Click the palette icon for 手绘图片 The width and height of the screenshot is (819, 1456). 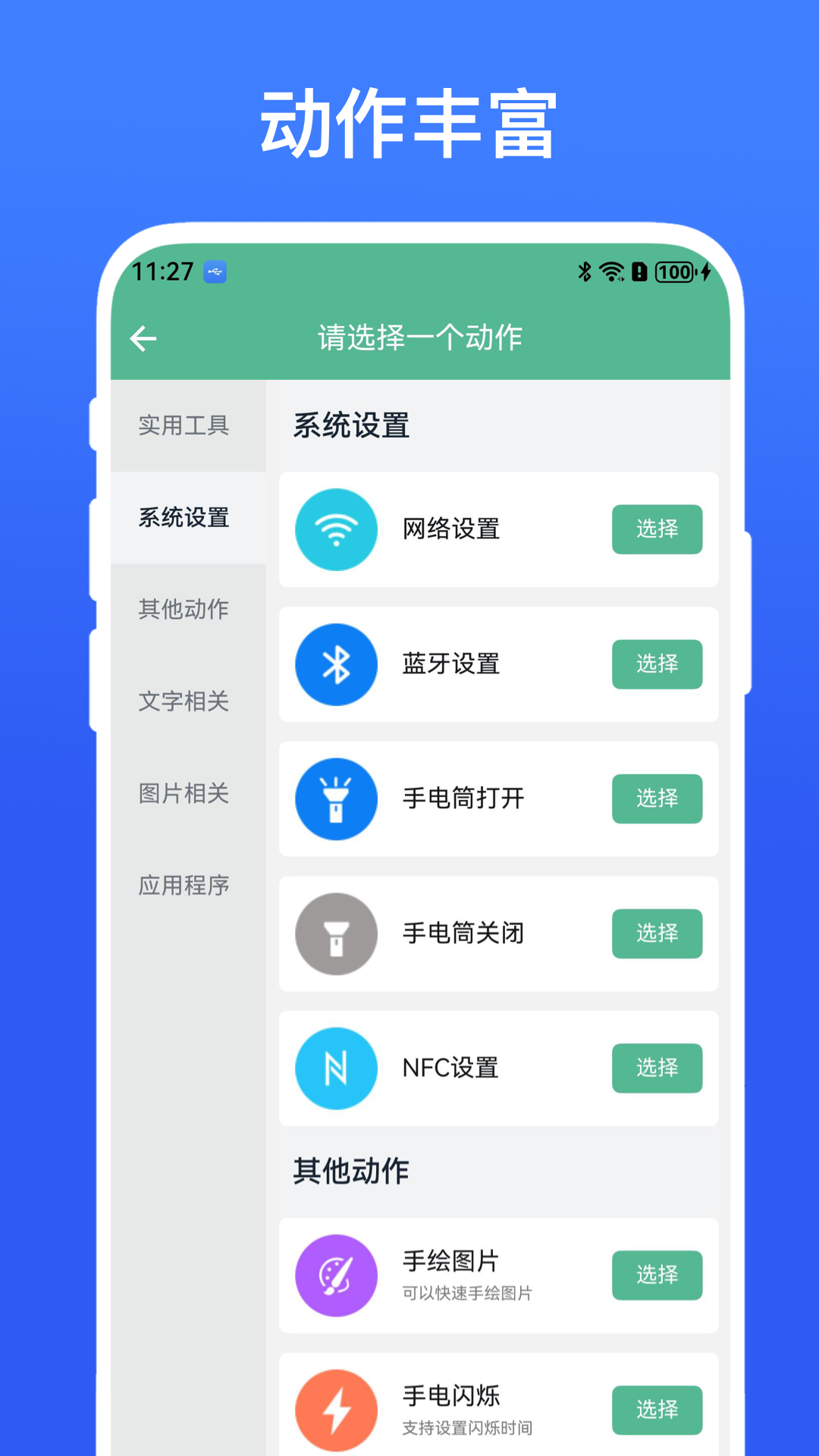pos(336,1276)
